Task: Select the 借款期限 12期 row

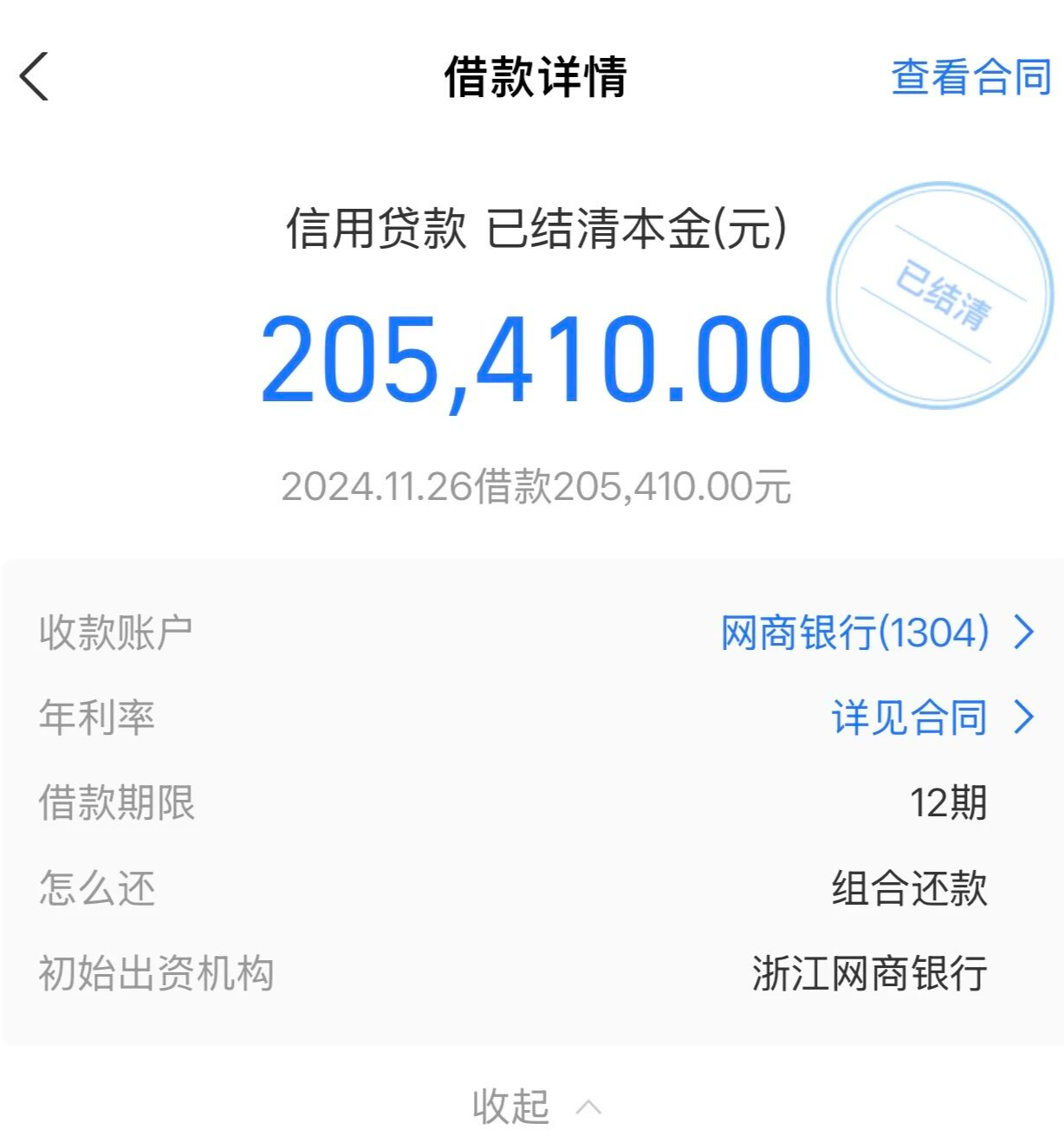Action: tap(532, 802)
